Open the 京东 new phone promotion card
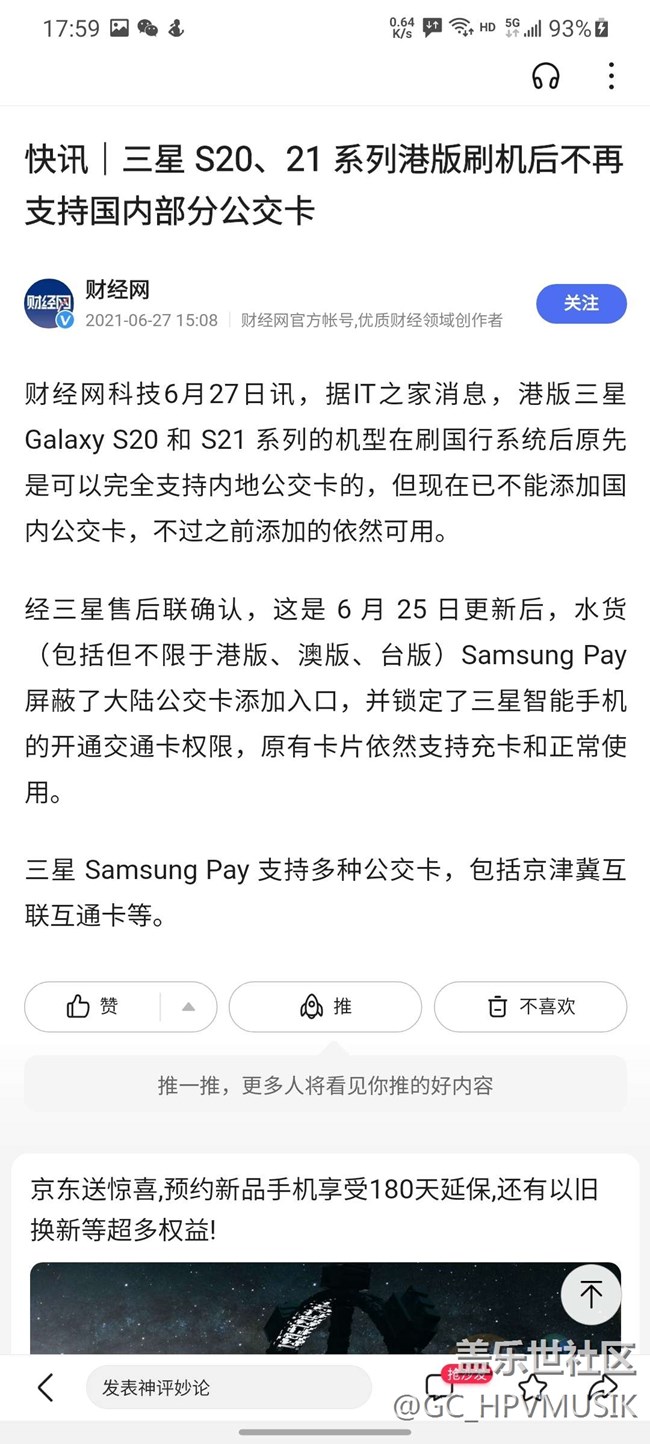This screenshot has width=650, height=1444. coord(325,1210)
